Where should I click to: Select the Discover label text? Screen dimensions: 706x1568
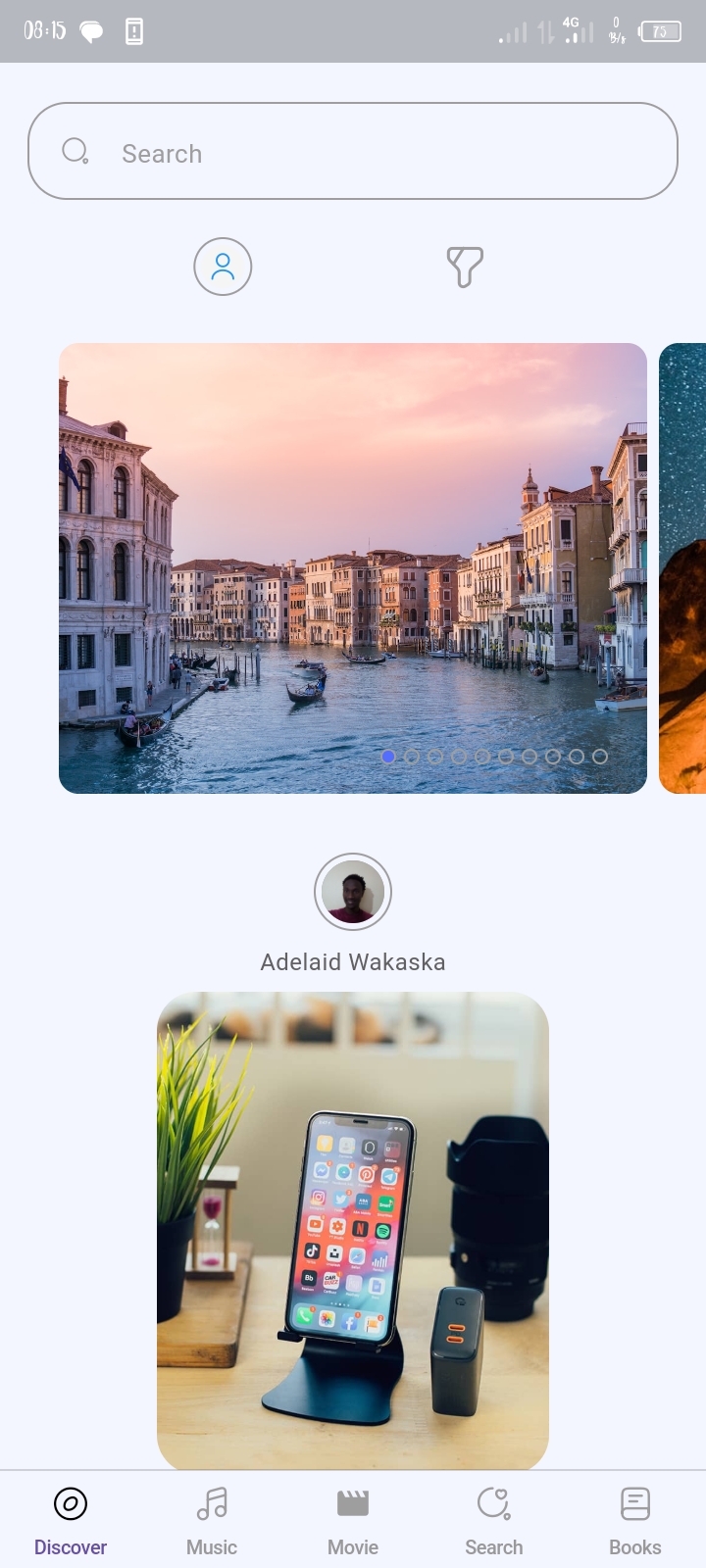click(x=70, y=1546)
